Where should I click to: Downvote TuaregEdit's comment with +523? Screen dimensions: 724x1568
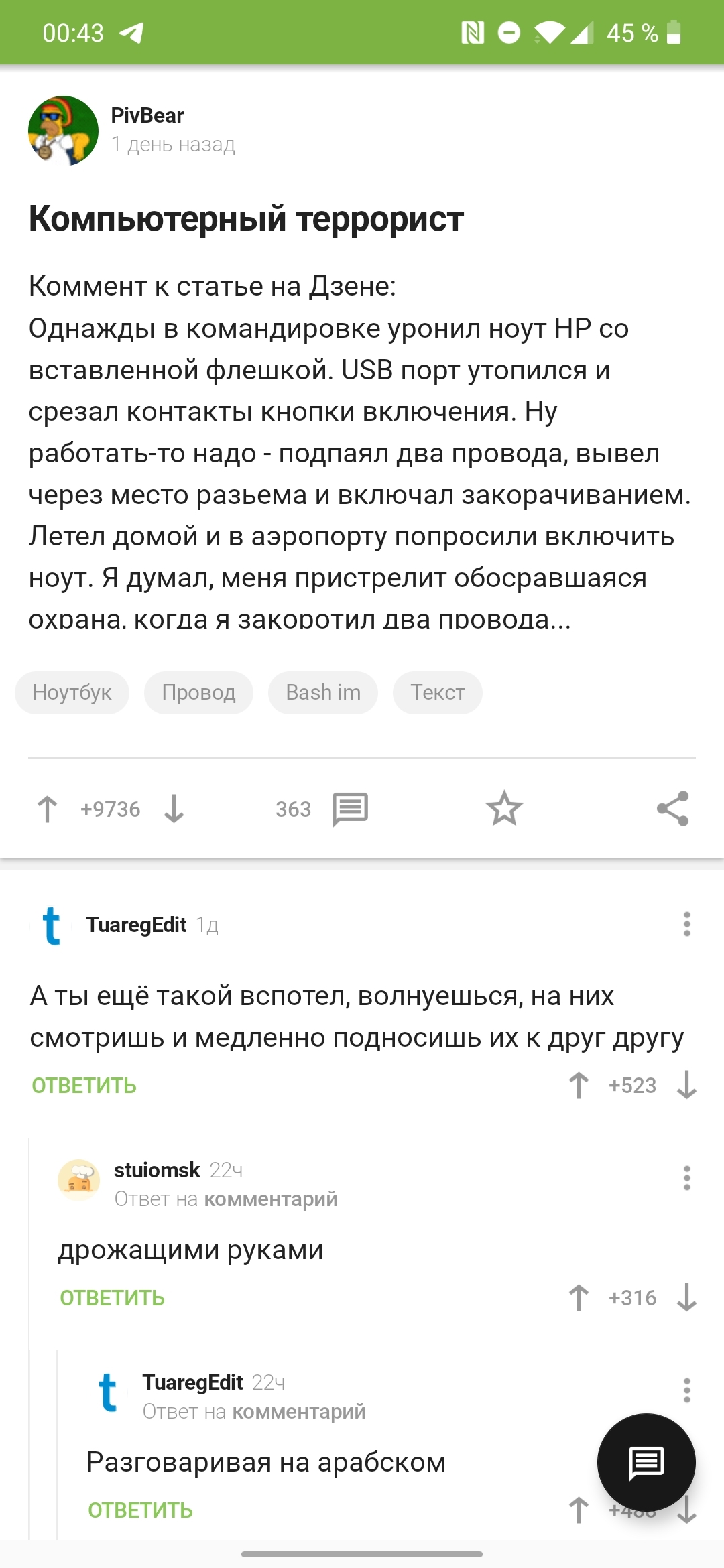[x=687, y=1086]
